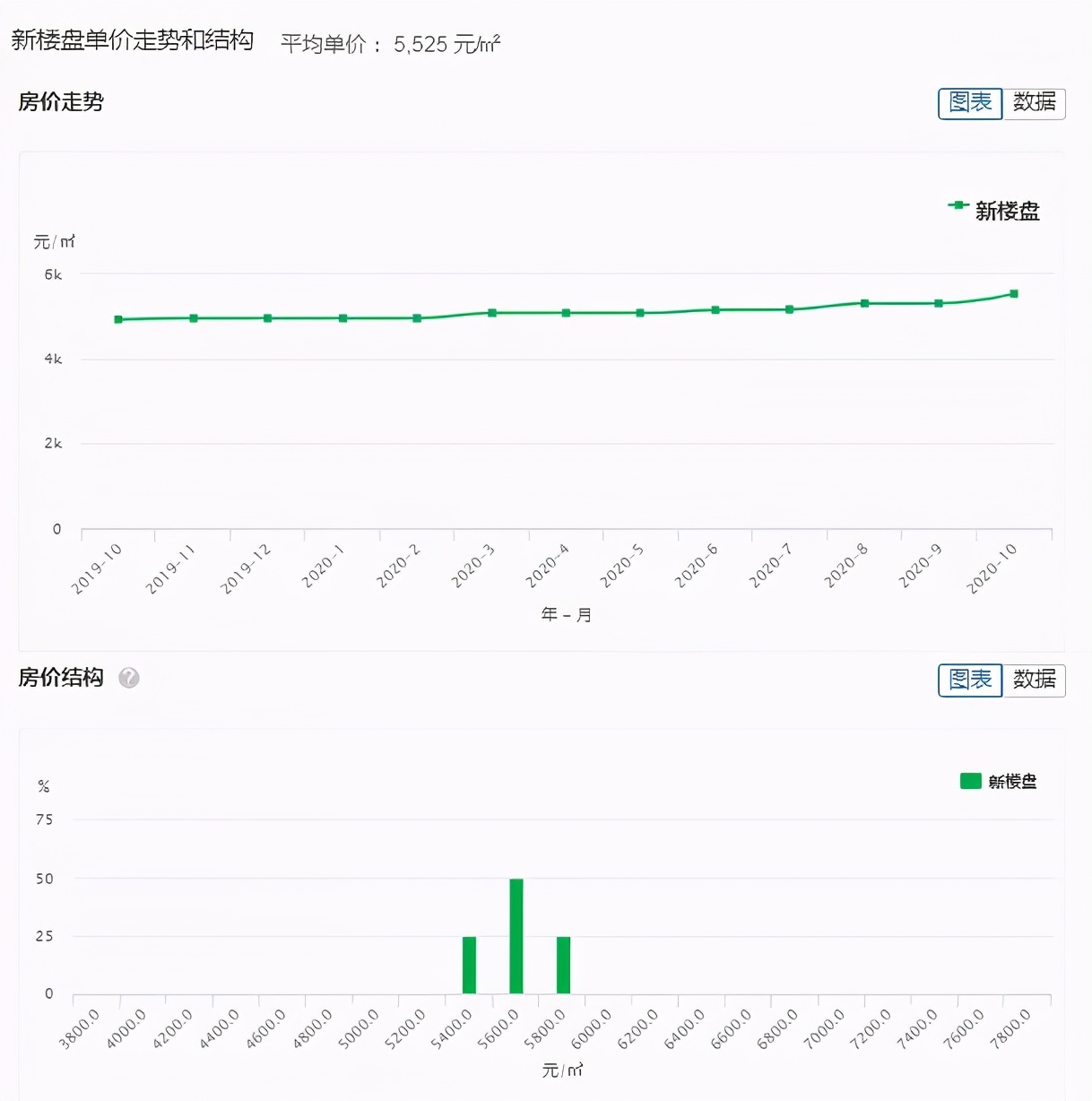Select the 2020-8 marker on the trend line
This screenshot has width=1092, height=1101.
click(863, 303)
